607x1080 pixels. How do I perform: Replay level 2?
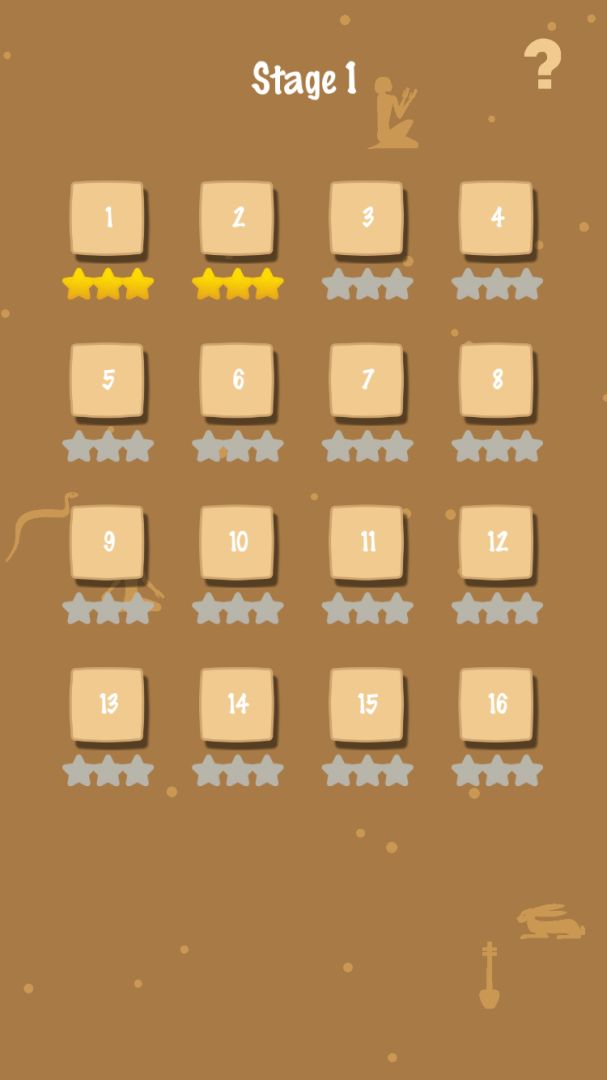tap(237, 218)
